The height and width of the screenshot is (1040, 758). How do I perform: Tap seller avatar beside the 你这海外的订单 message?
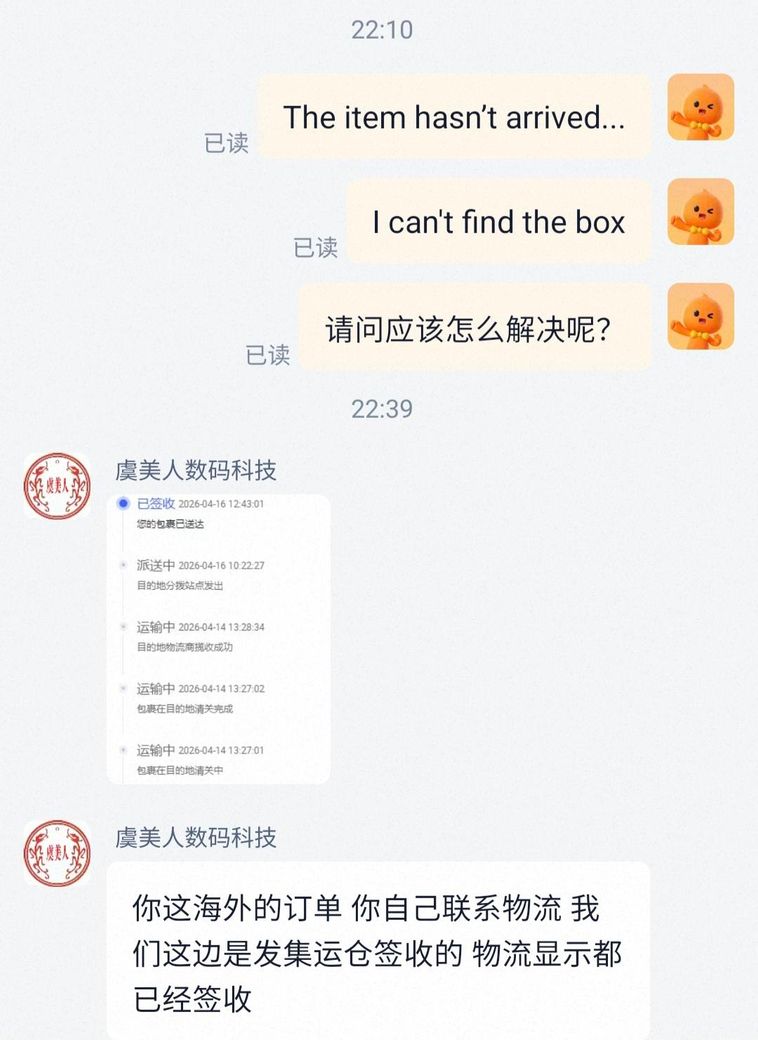[57, 853]
